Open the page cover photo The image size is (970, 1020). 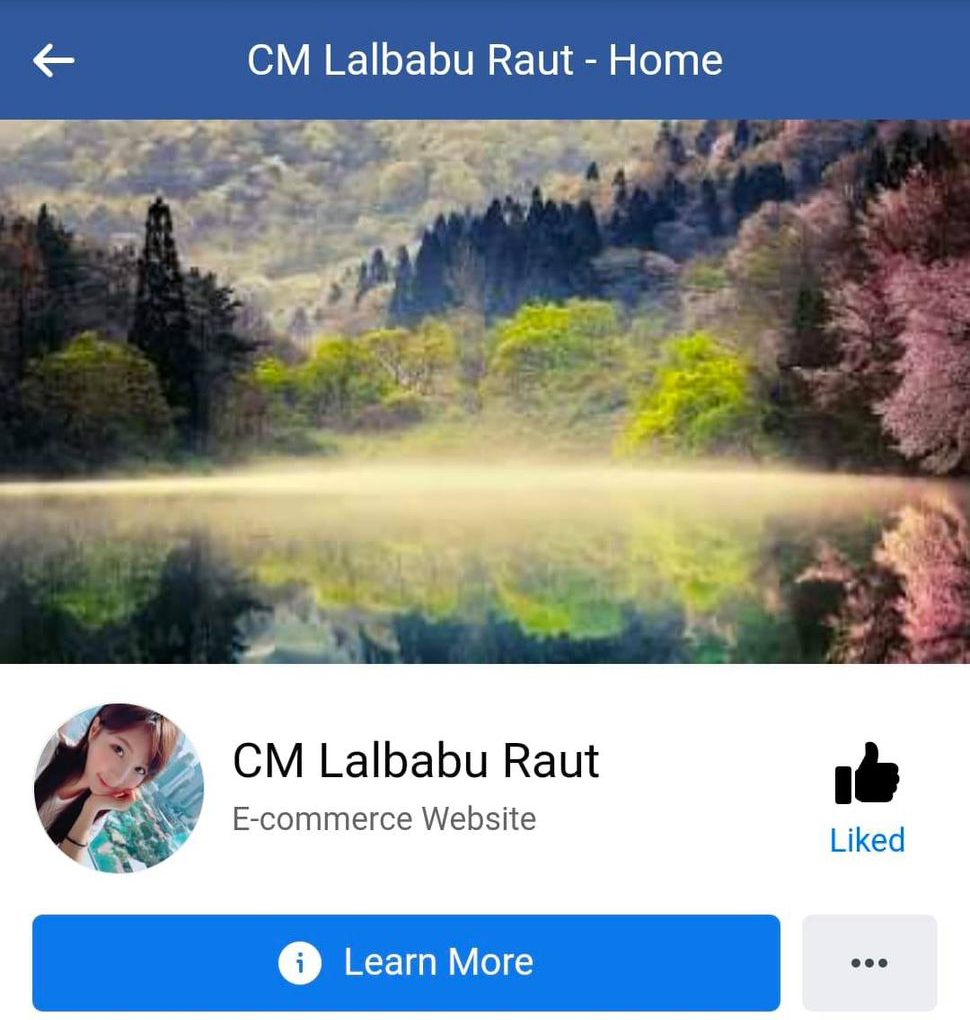click(485, 390)
